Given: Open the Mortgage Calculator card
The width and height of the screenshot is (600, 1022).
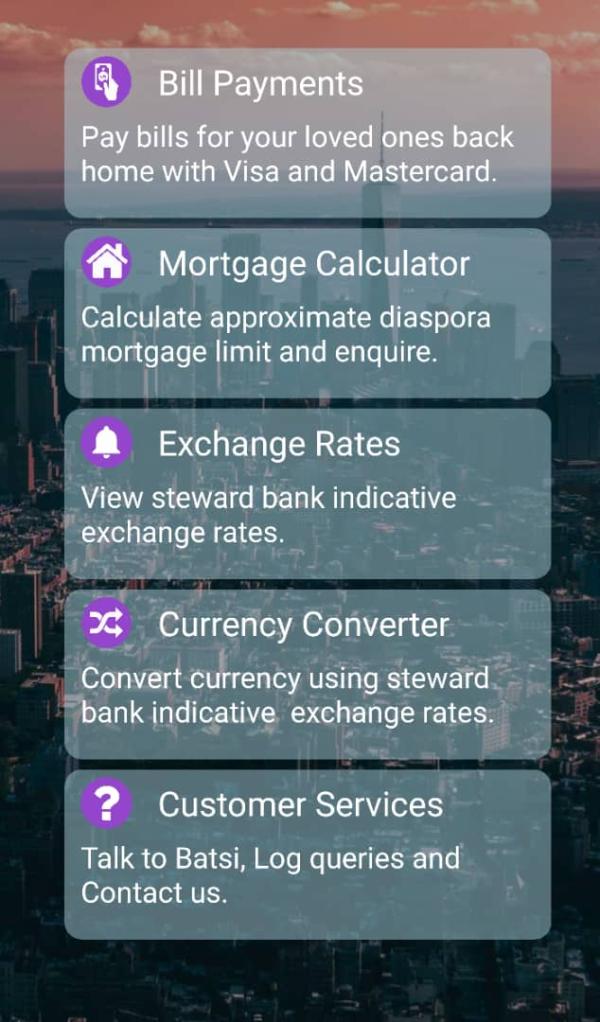Looking at the screenshot, I should (x=307, y=313).
